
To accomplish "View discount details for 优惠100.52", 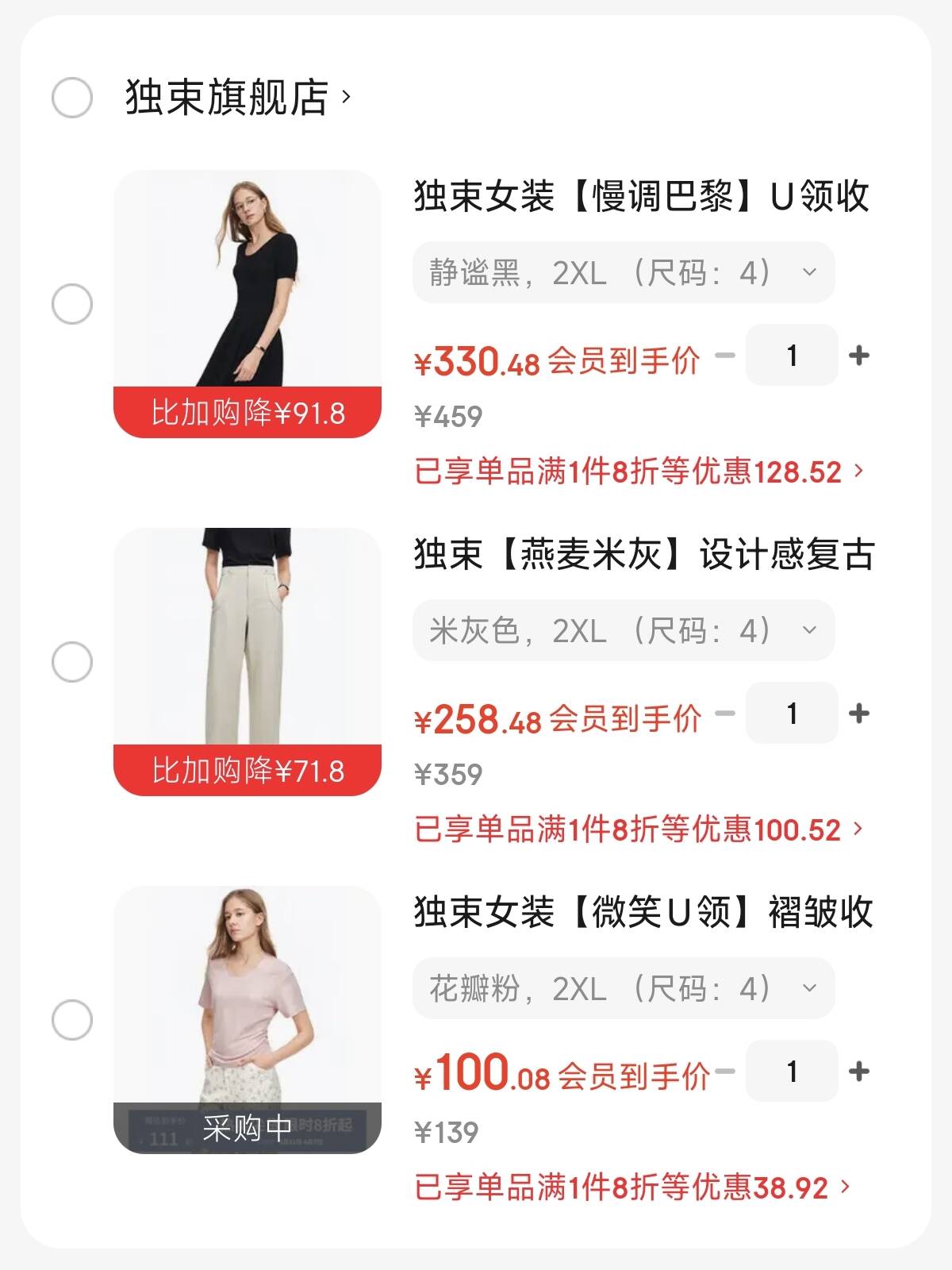I will [639, 829].
